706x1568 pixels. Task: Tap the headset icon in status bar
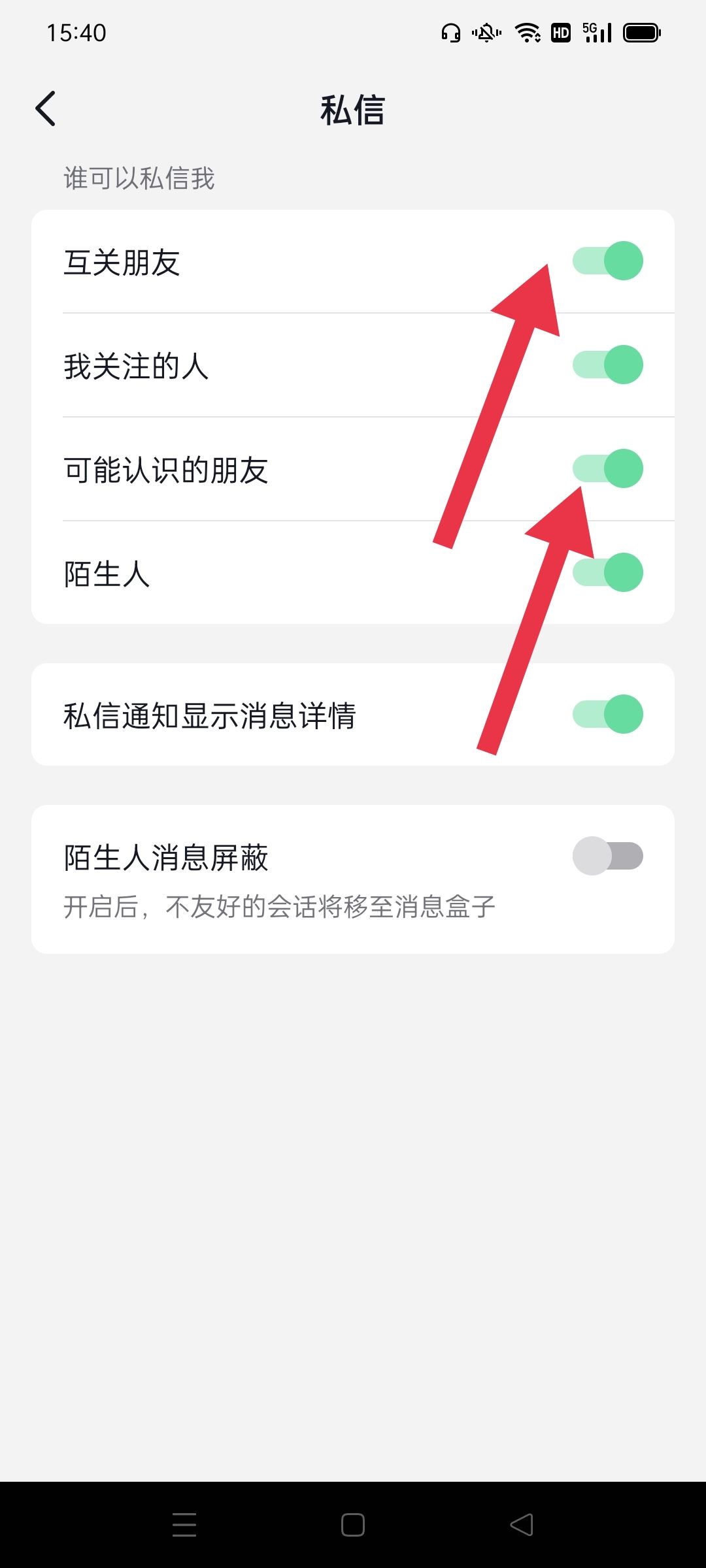pos(451,31)
